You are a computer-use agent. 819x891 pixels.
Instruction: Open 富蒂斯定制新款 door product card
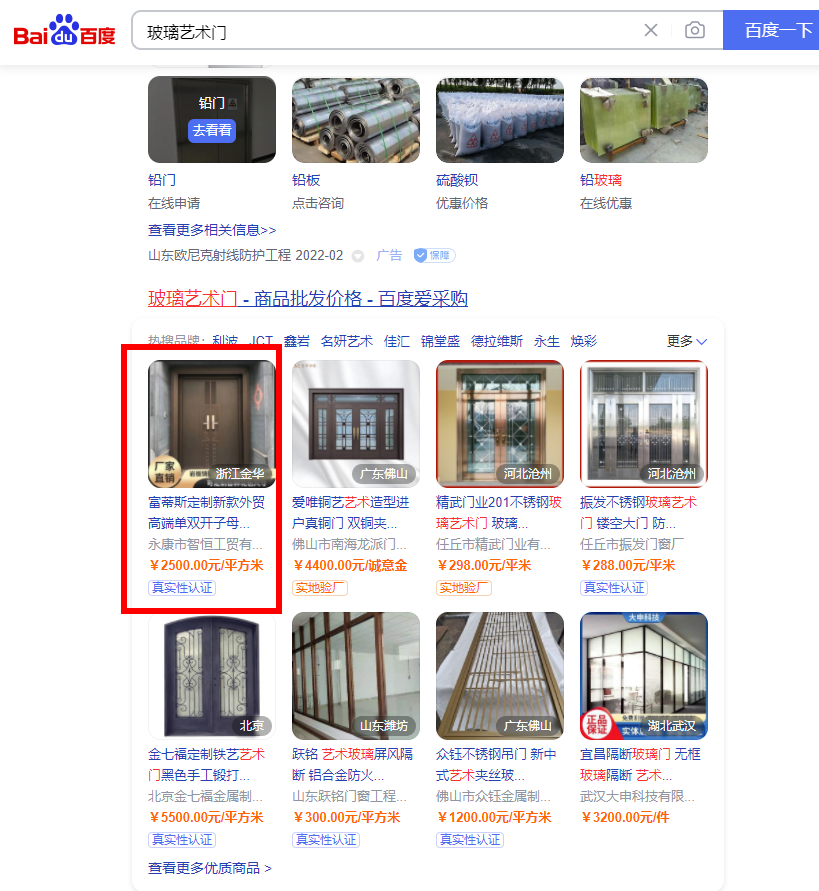[x=211, y=424]
